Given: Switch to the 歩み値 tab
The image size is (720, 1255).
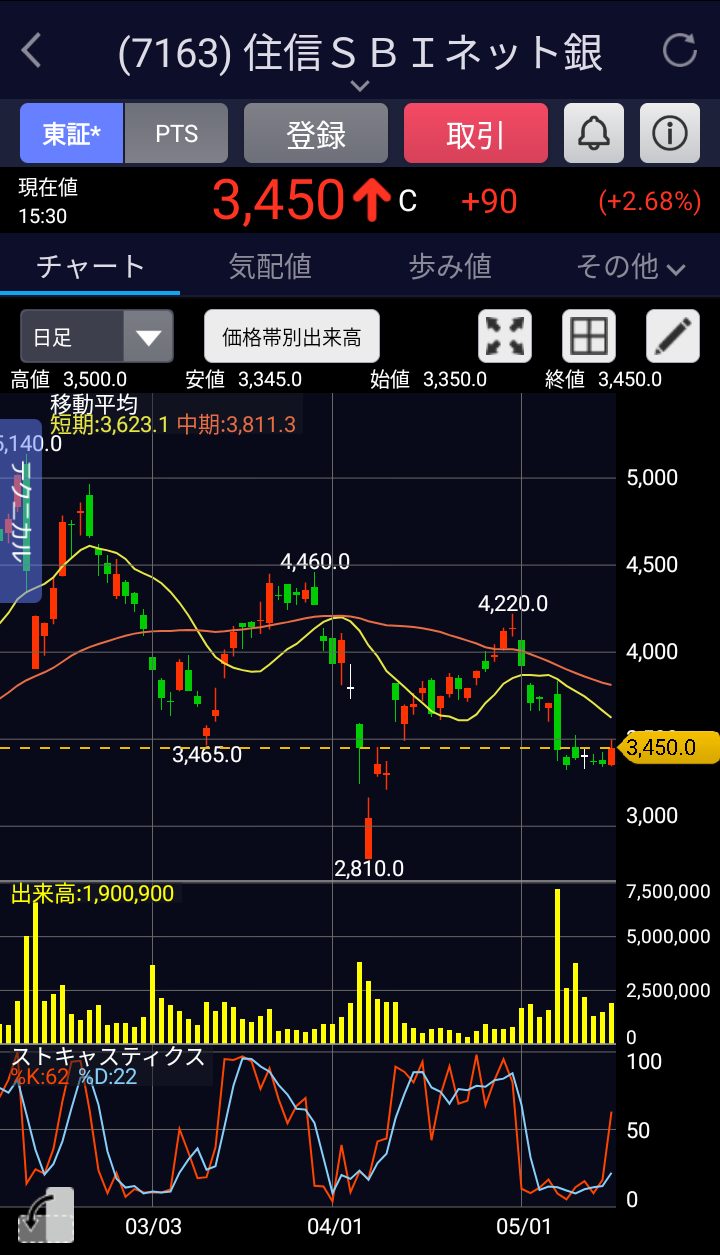Looking at the screenshot, I should 450,266.
